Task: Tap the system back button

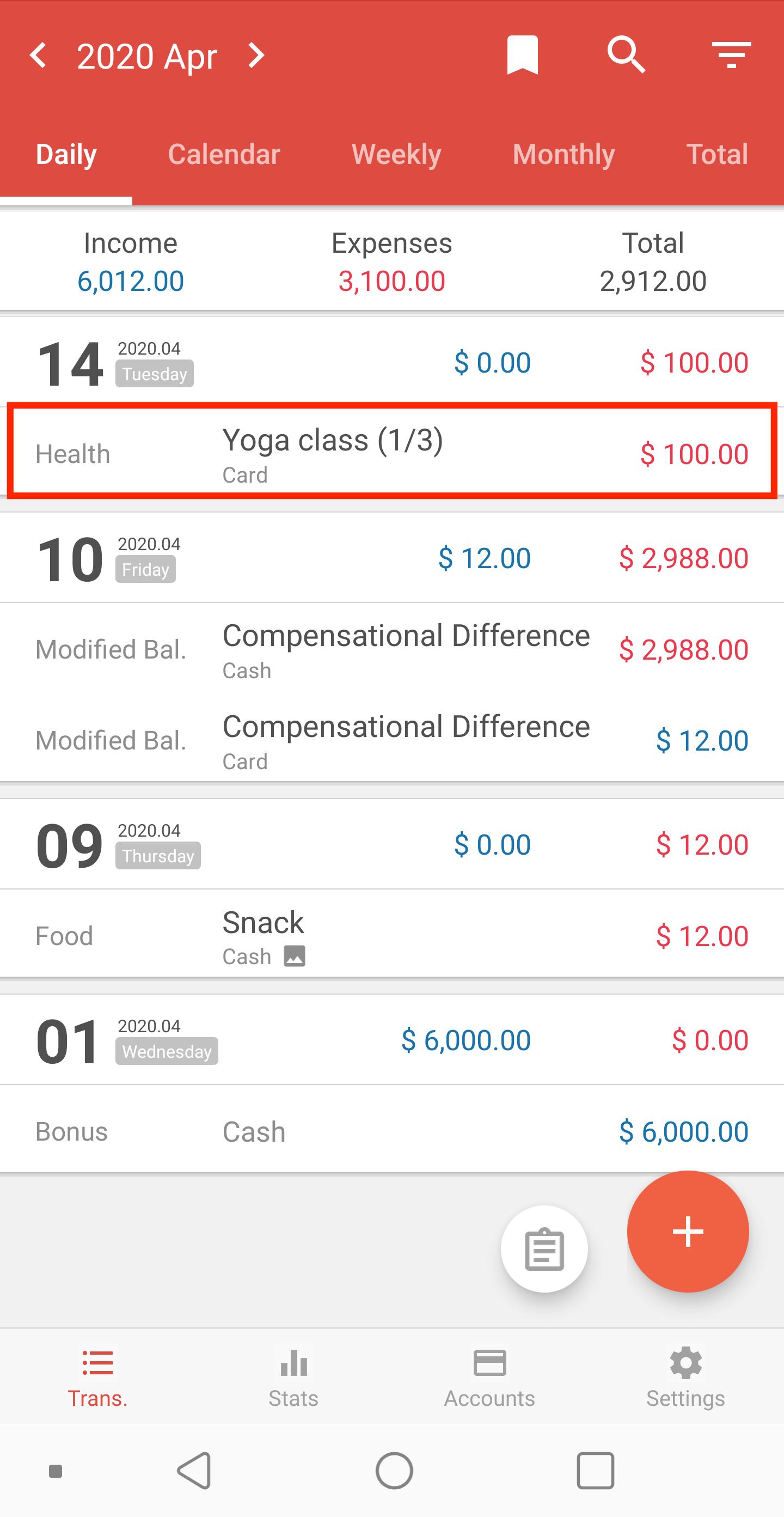Action: tap(194, 1470)
